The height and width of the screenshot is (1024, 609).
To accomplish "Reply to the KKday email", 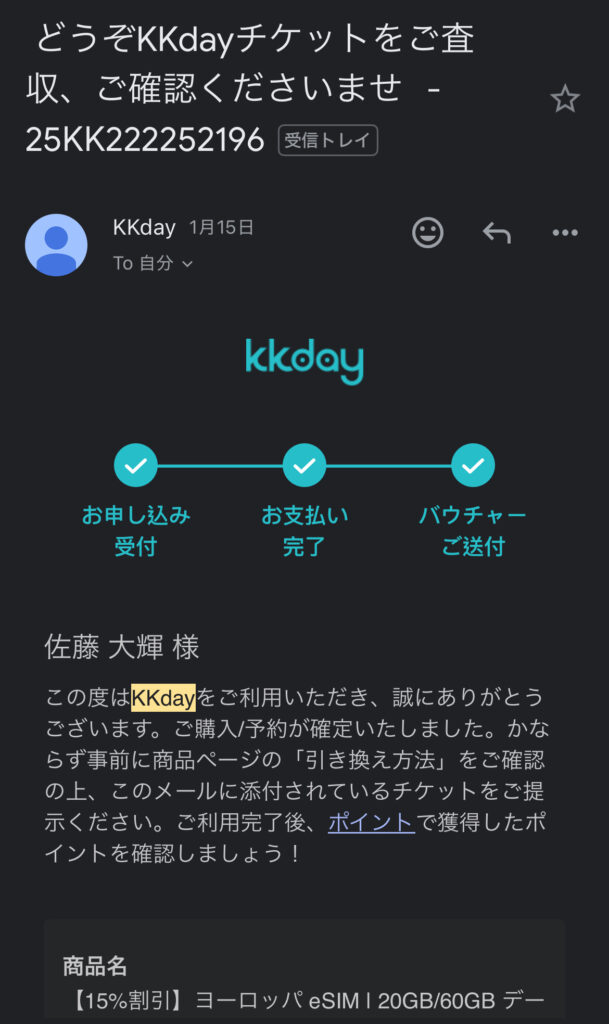I will [497, 232].
